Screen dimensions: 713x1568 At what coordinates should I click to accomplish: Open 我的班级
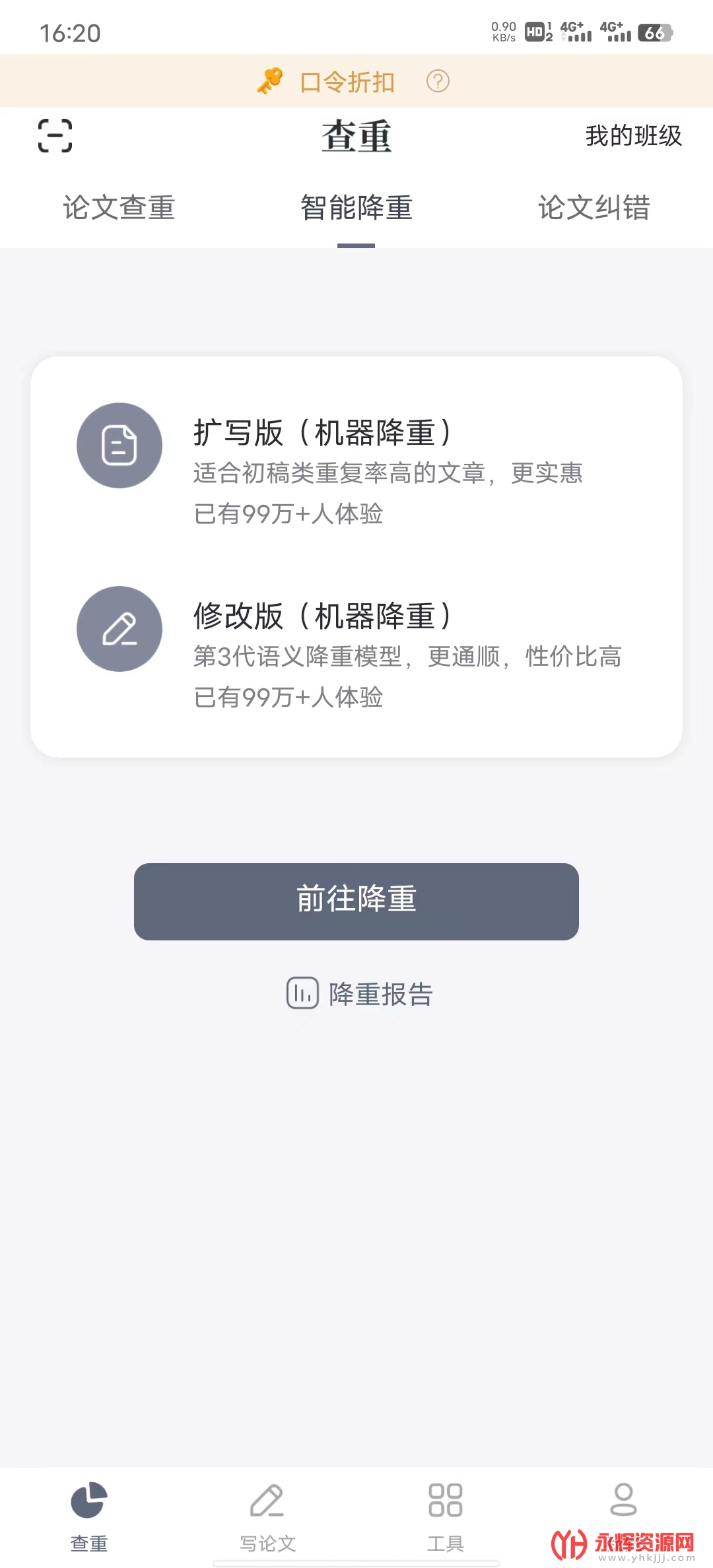633,136
